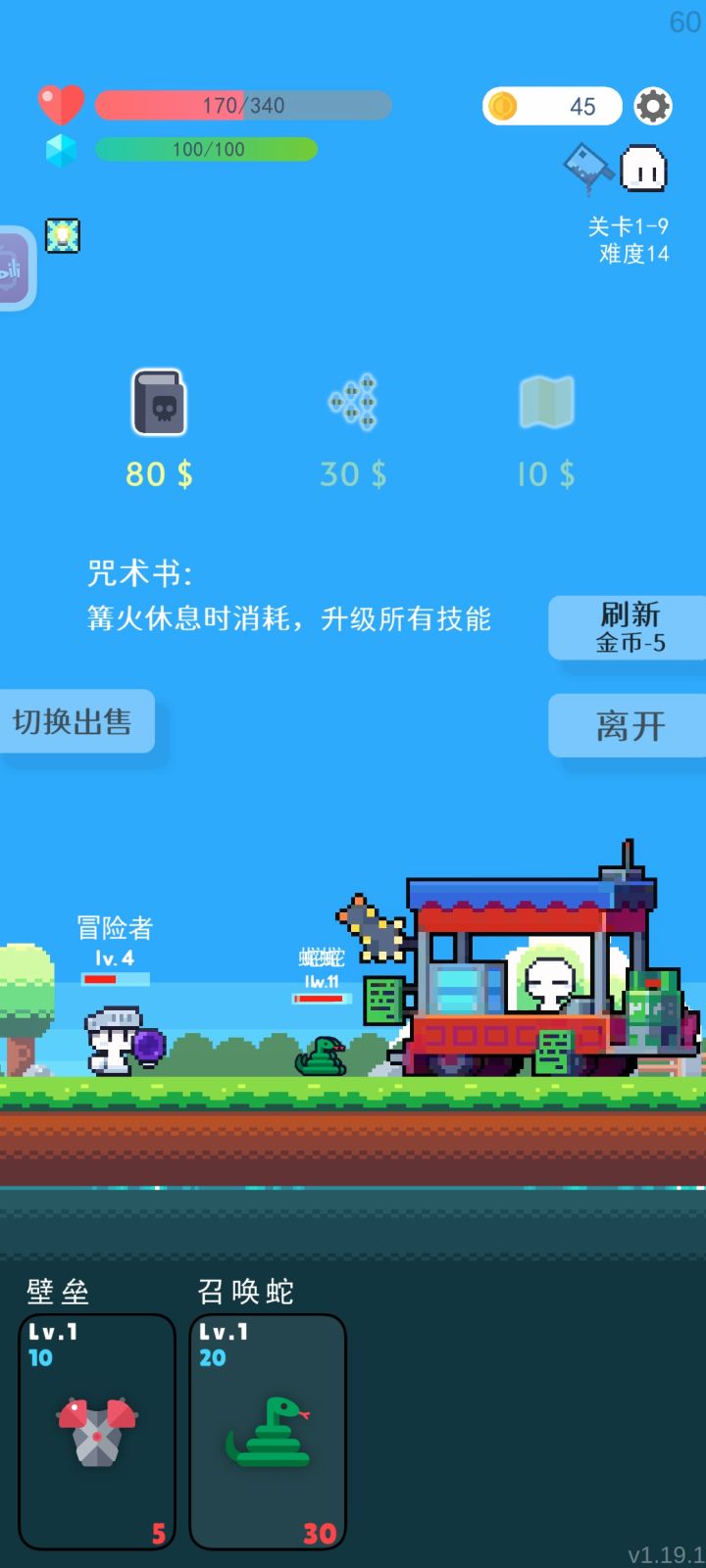This screenshot has width=706, height=1568.
Task: Open the settings gear
Action: point(653,106)
